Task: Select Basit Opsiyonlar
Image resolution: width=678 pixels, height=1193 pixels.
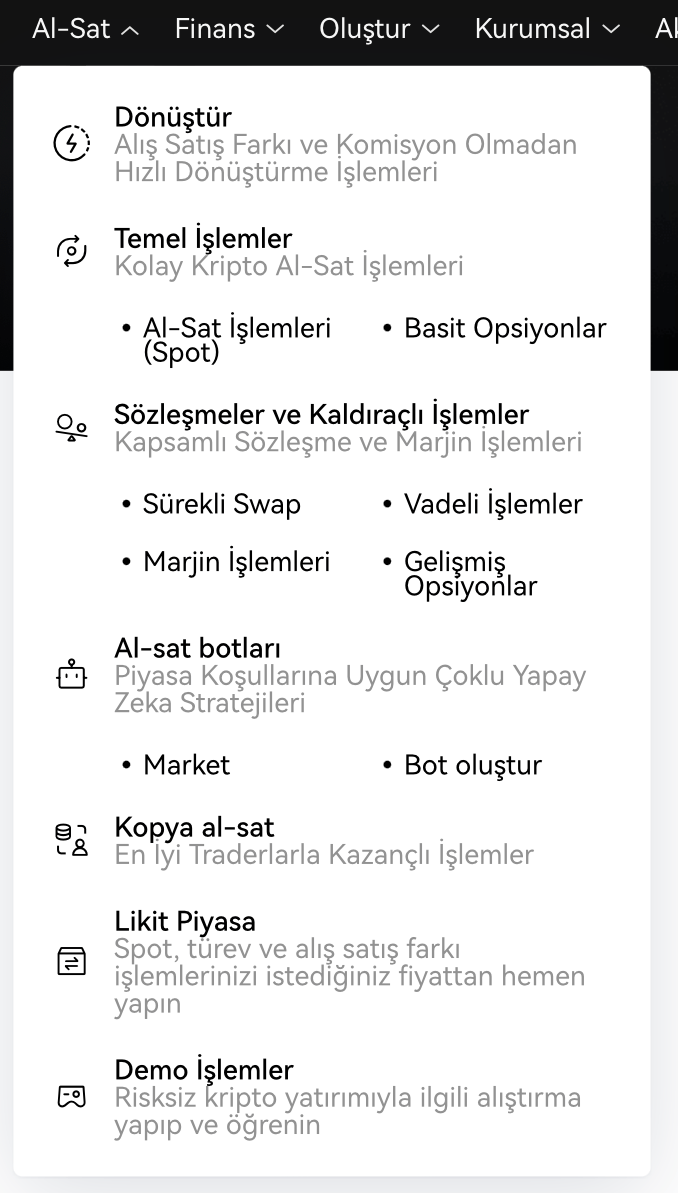Action: pyautogui.click(x=505, y=328)
